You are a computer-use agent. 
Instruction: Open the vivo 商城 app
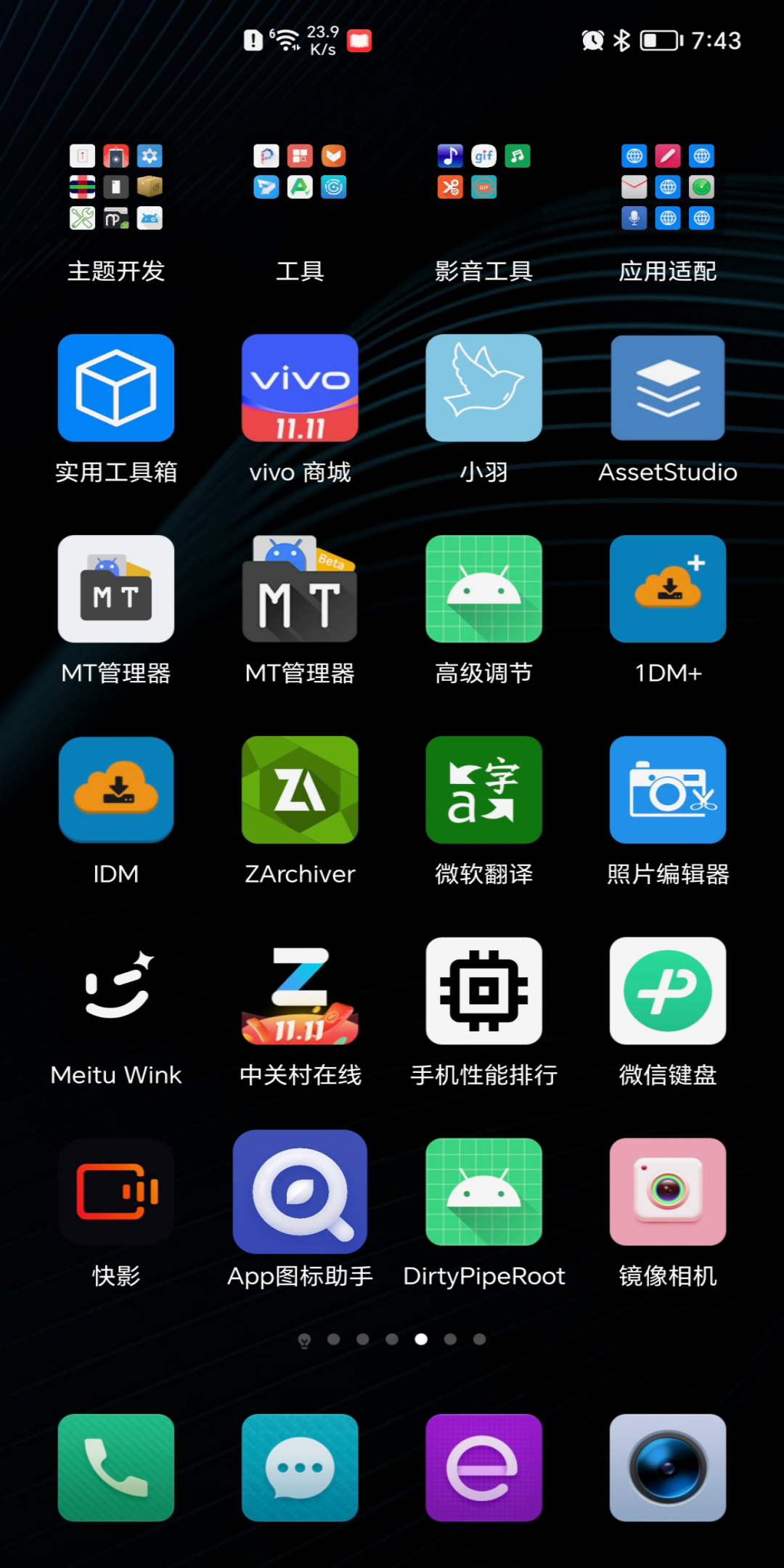point(300,388)
